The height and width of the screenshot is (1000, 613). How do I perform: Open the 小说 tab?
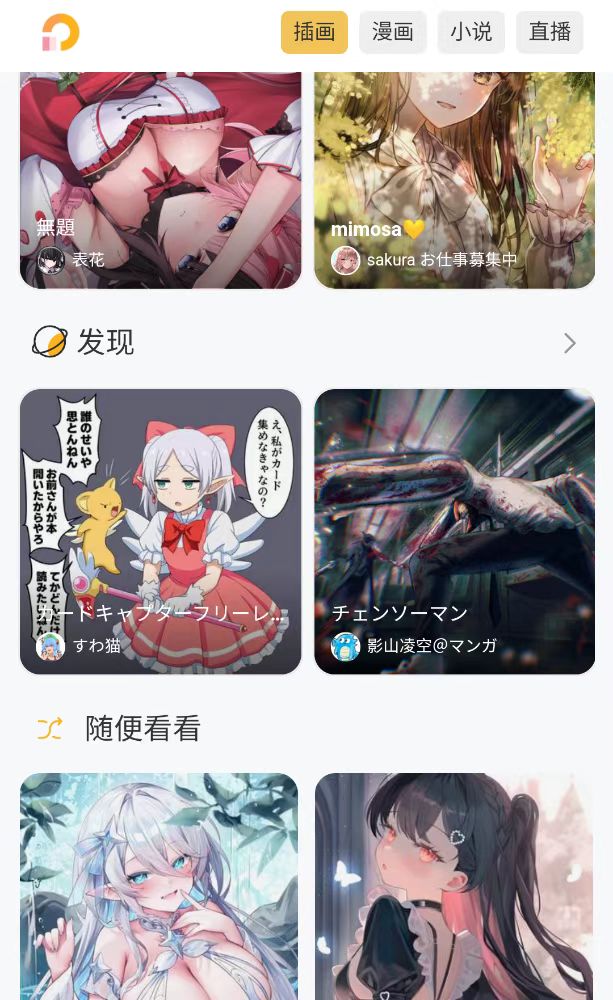pos(470,32)
